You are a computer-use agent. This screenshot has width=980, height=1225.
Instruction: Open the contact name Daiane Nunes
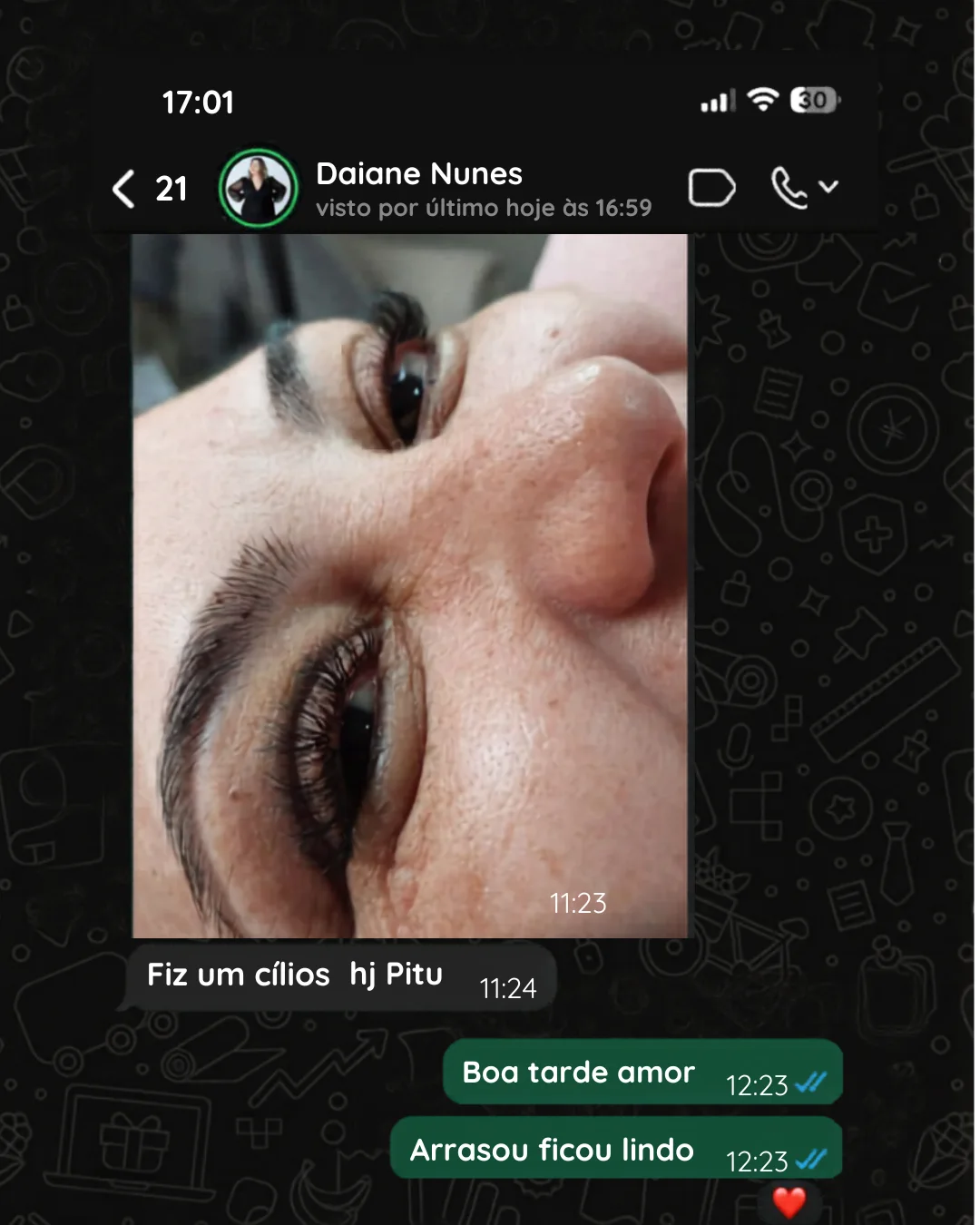pos(419,173)
